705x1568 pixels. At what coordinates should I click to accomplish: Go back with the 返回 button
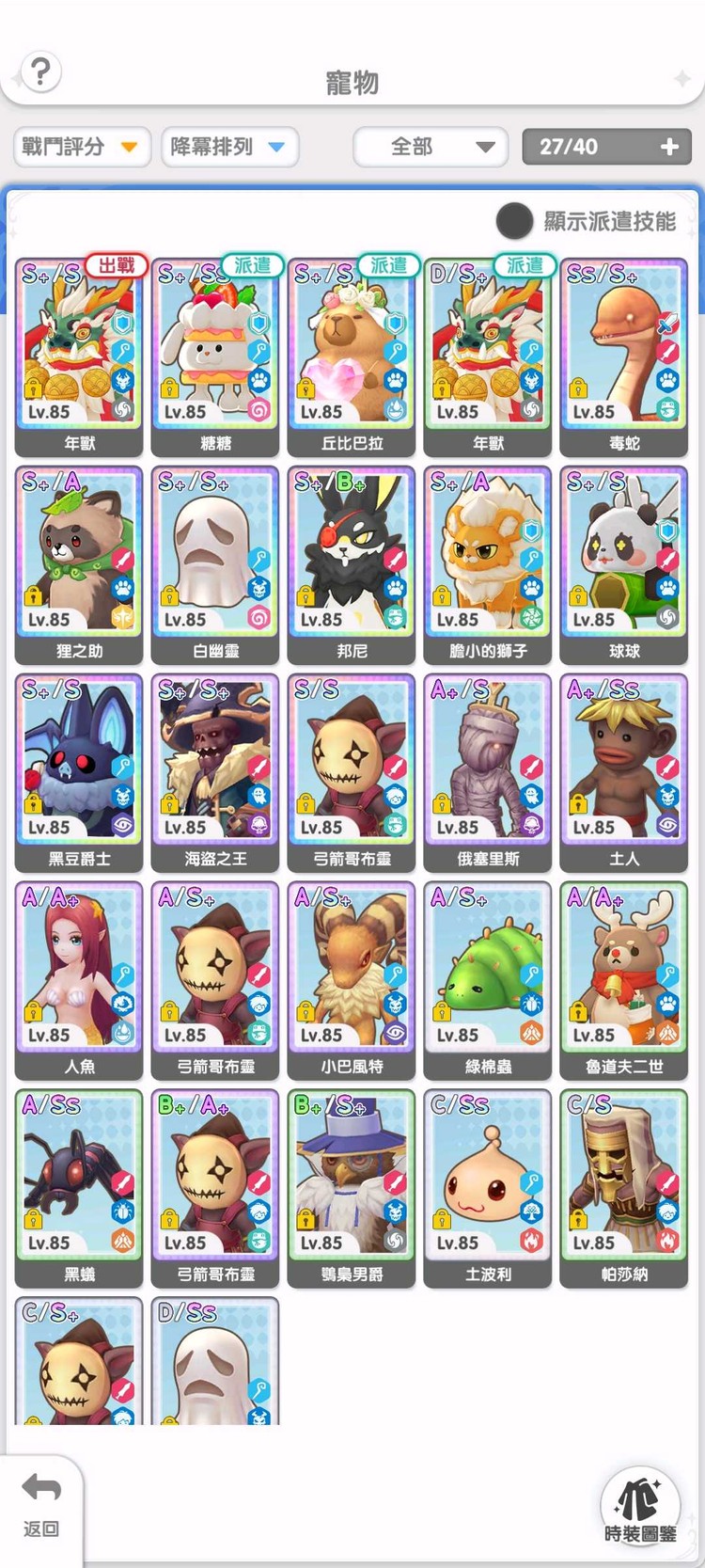[41, 1505]
